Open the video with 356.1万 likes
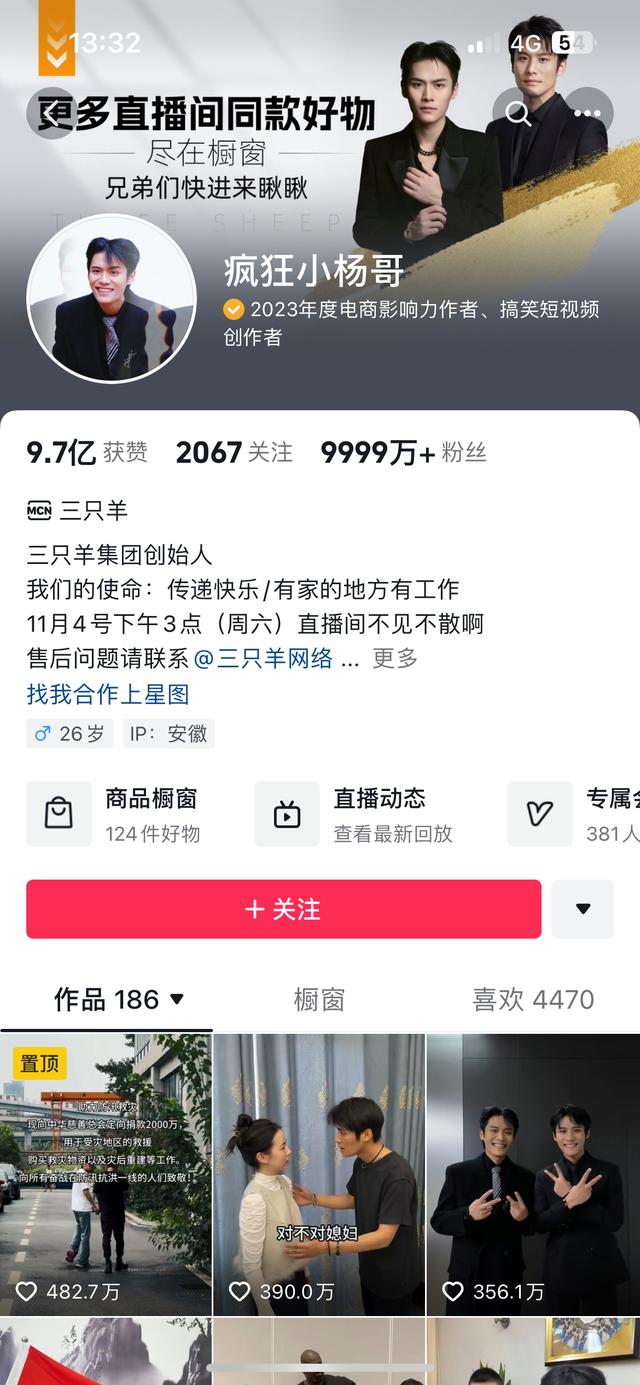Image resolution: width=640 pixels, height=1385 pixels. point(533,1175)
